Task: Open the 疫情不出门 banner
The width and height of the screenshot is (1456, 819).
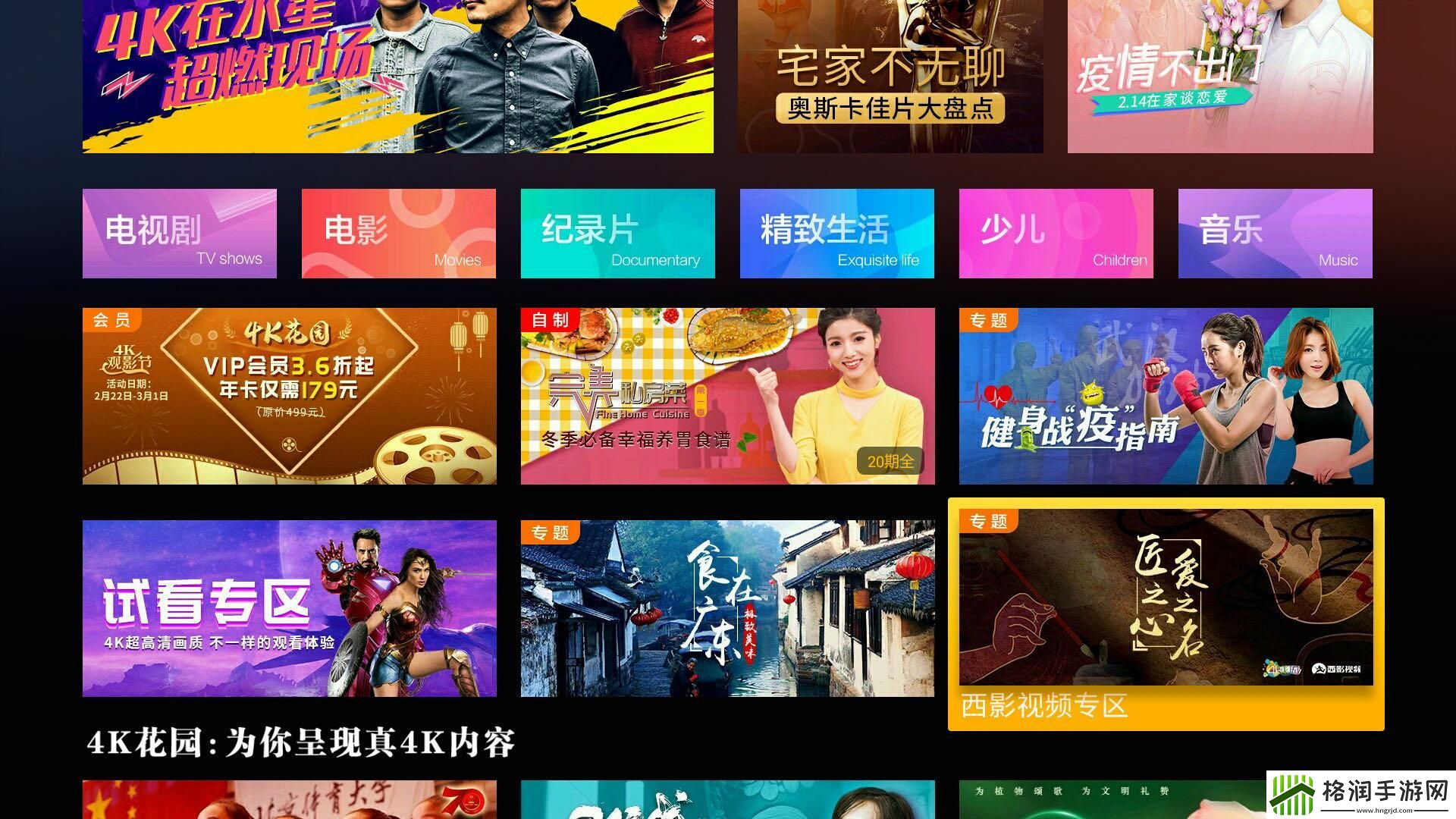Action: point(1220,76)
